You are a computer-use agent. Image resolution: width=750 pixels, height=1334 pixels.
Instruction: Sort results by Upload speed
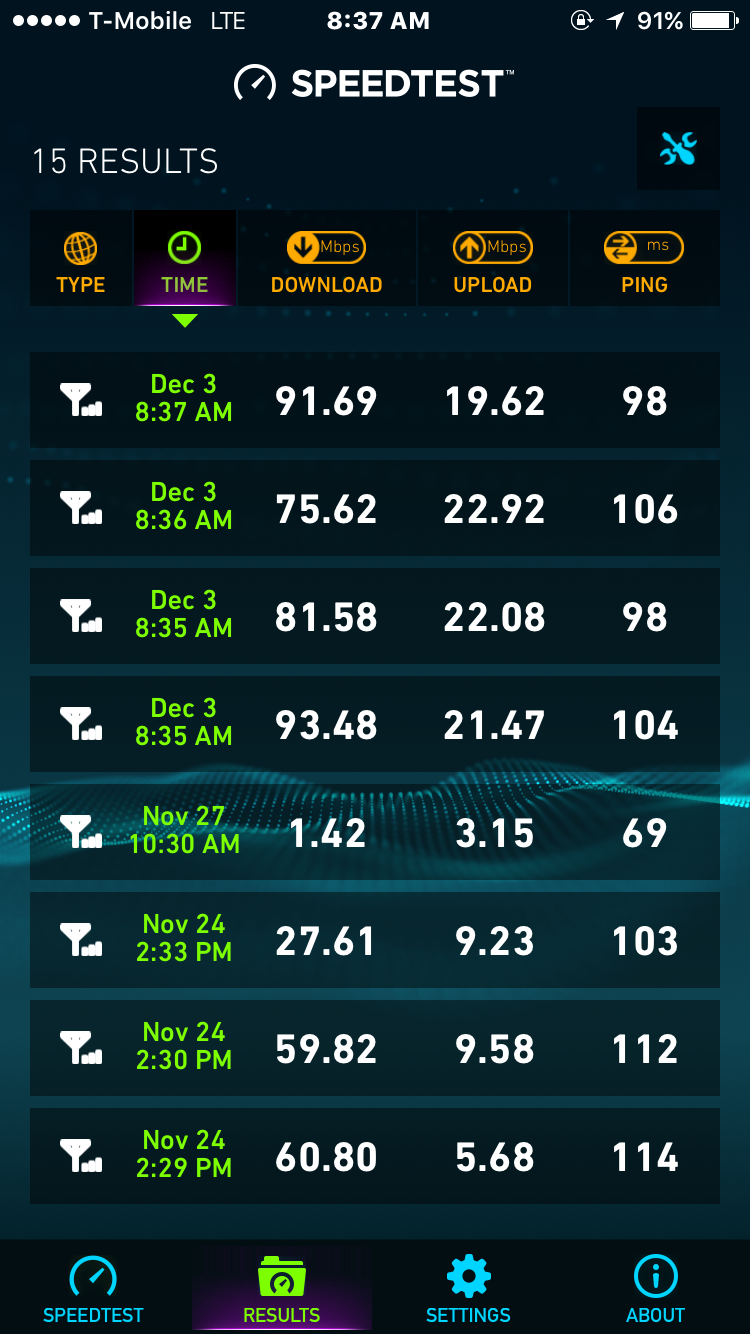click(493, 258)
